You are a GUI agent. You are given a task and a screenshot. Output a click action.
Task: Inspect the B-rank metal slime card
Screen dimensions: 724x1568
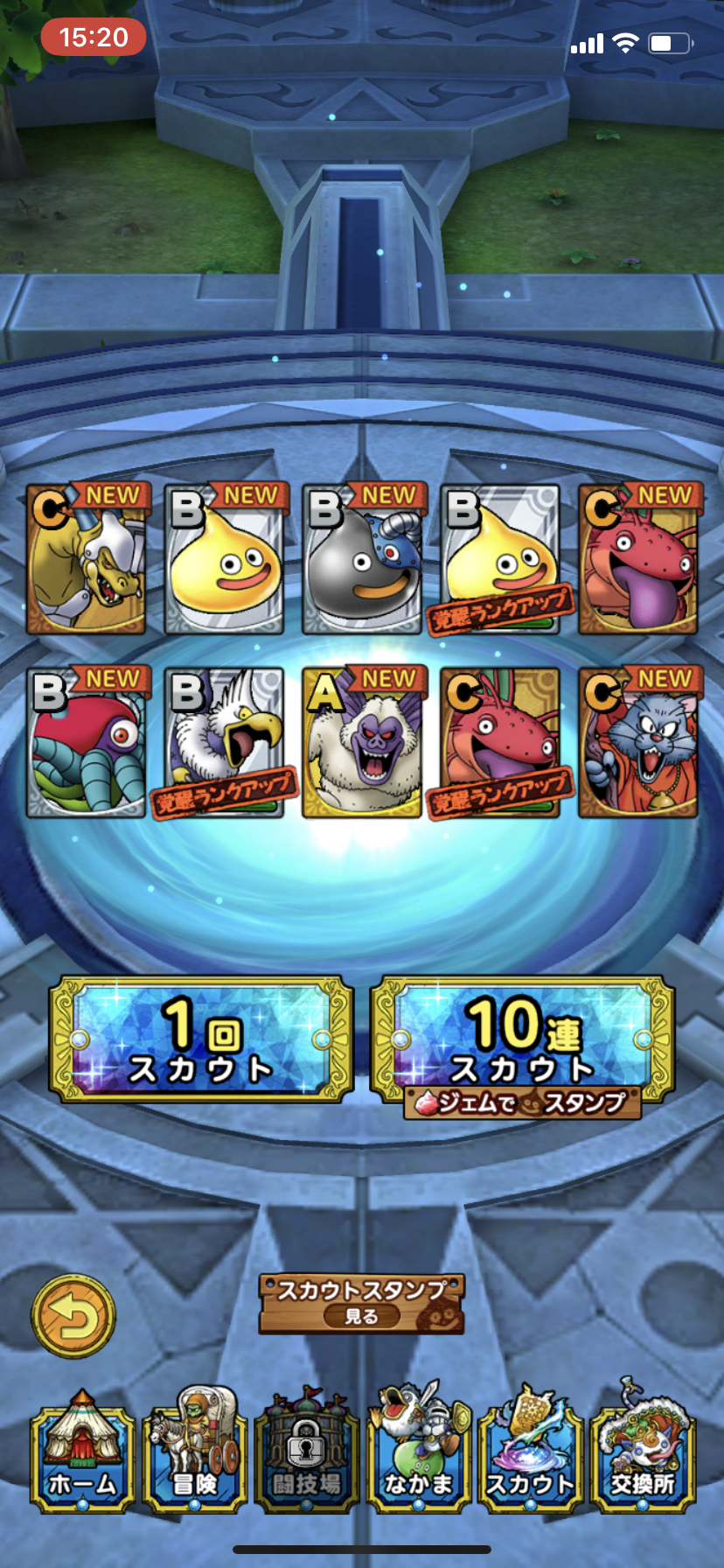coord(362,560)
